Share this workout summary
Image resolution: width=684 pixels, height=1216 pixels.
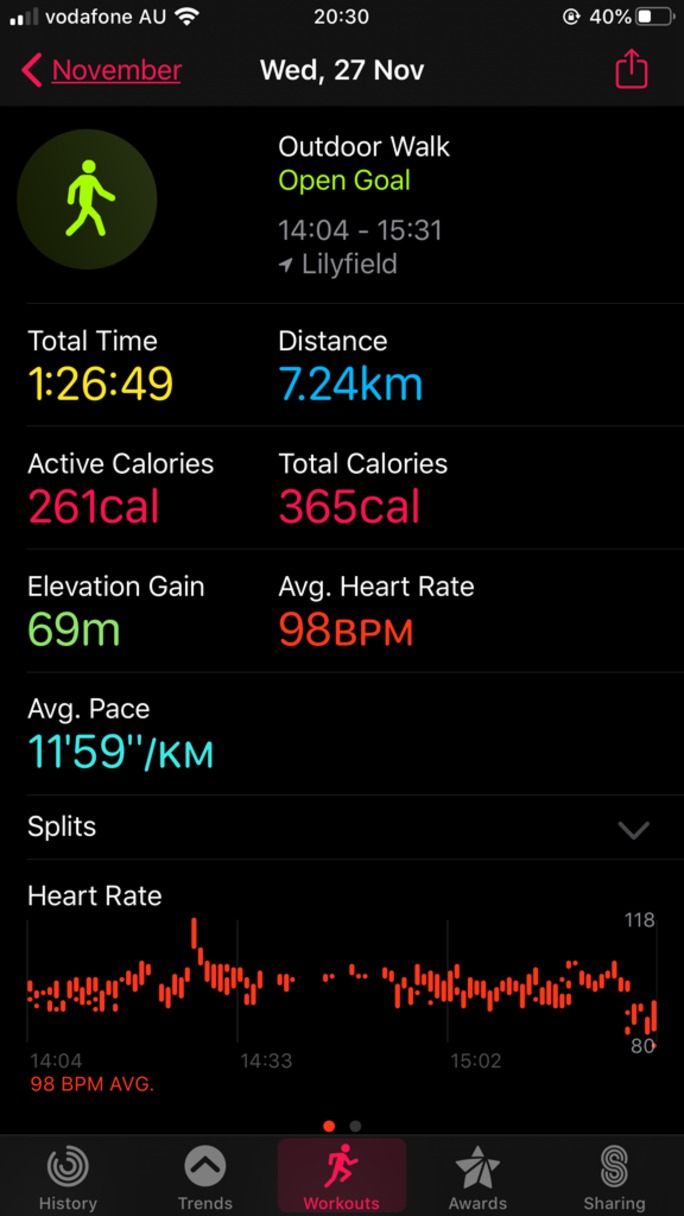(632, 69)
